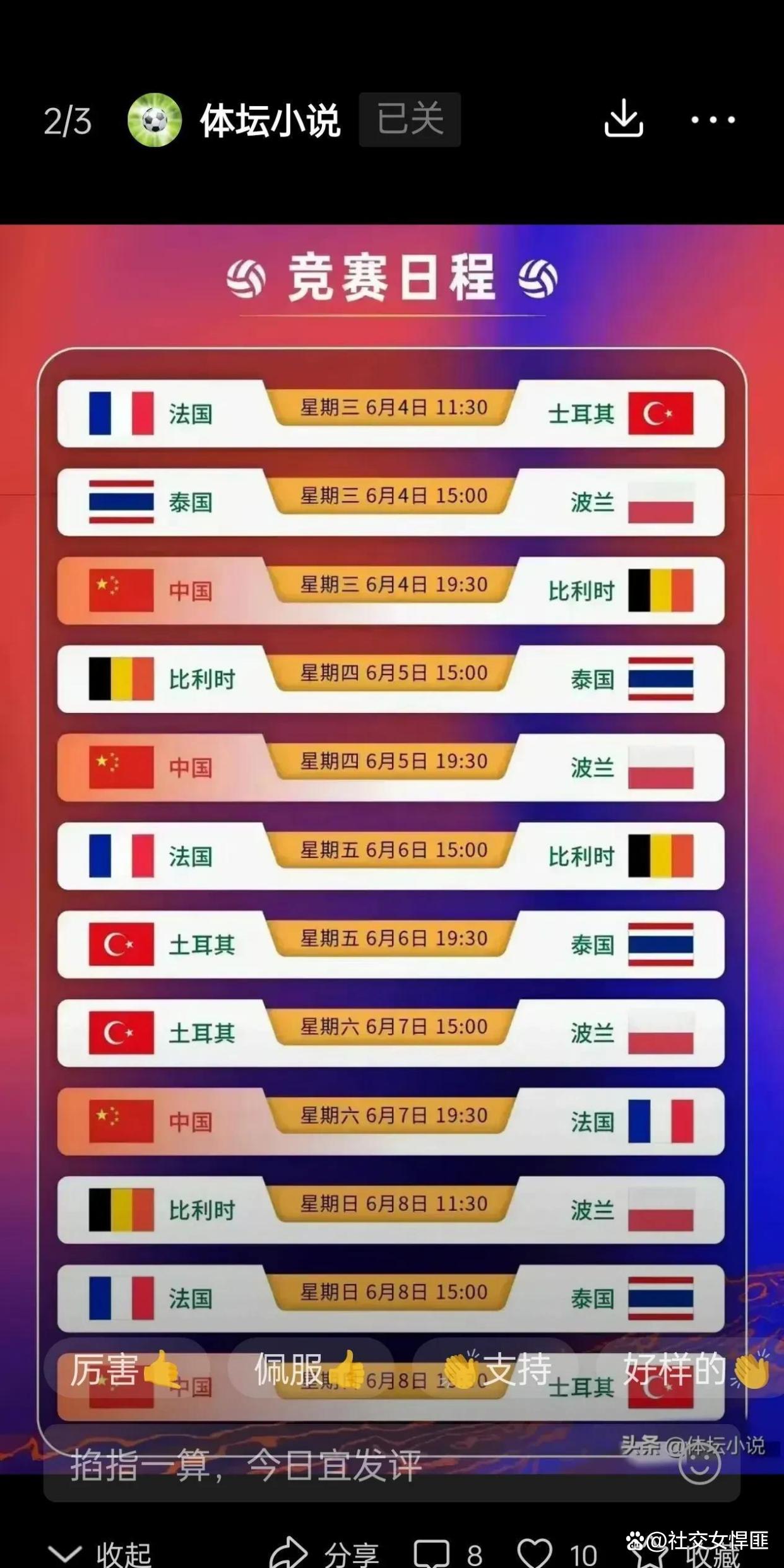The image size is (784, 1568).
Task: Send quick comment 佩服
Action: (310, 1369)
